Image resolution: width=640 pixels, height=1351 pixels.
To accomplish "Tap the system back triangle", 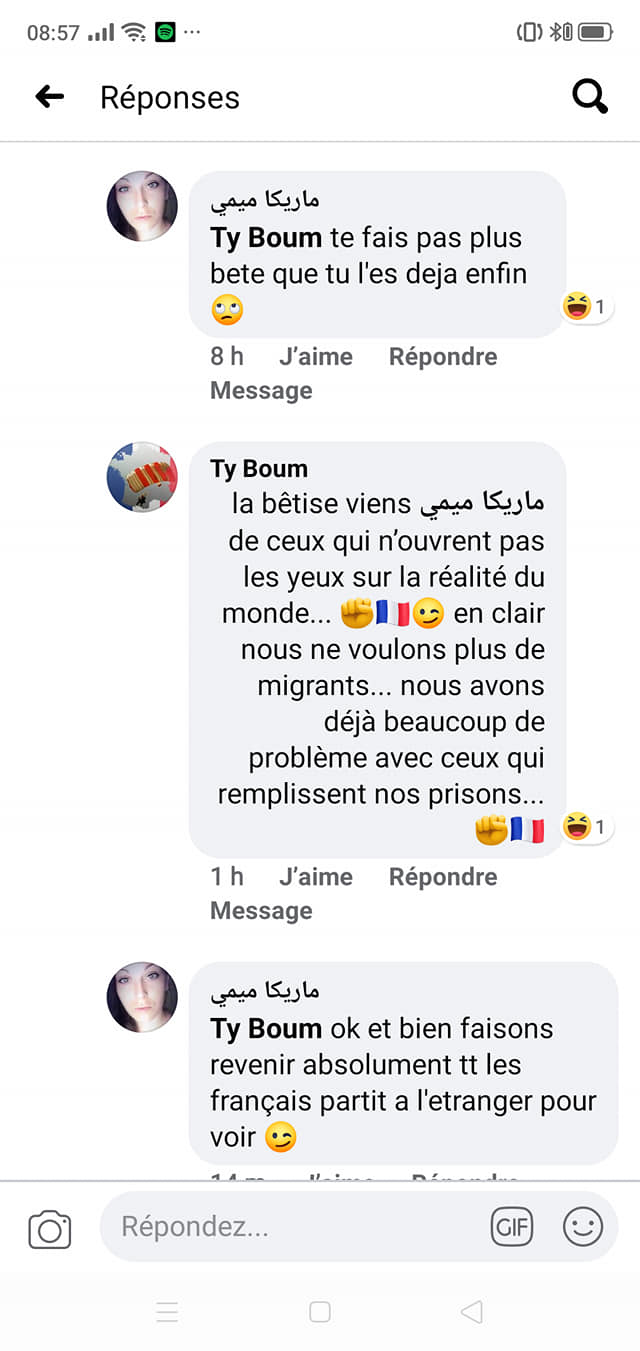I will (x=471, y=1312).
